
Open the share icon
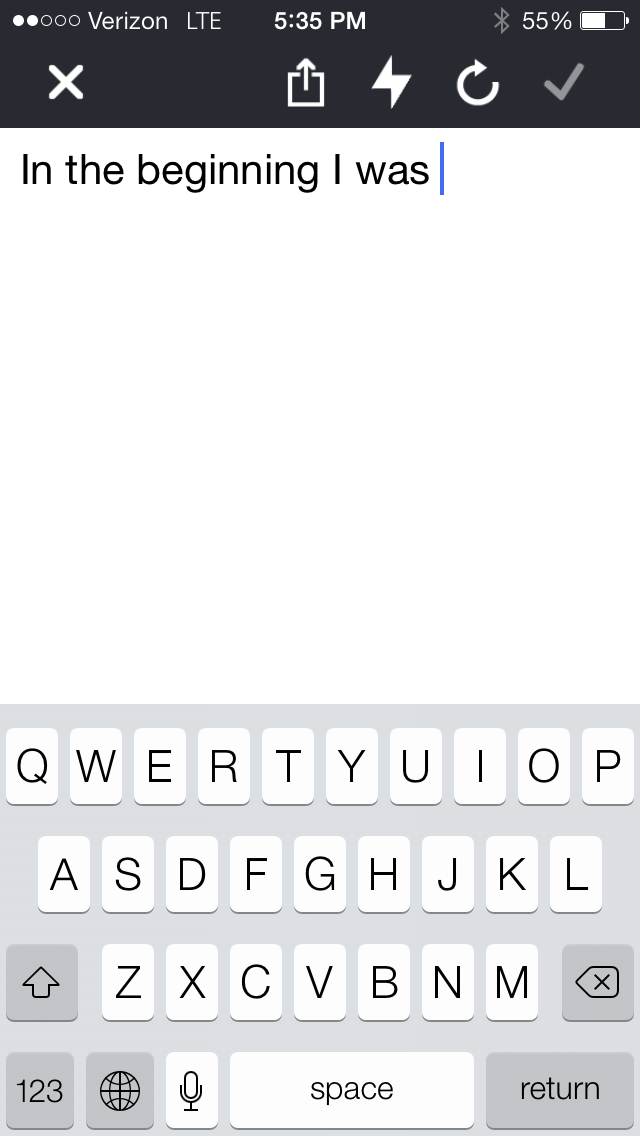click(305, 82)
